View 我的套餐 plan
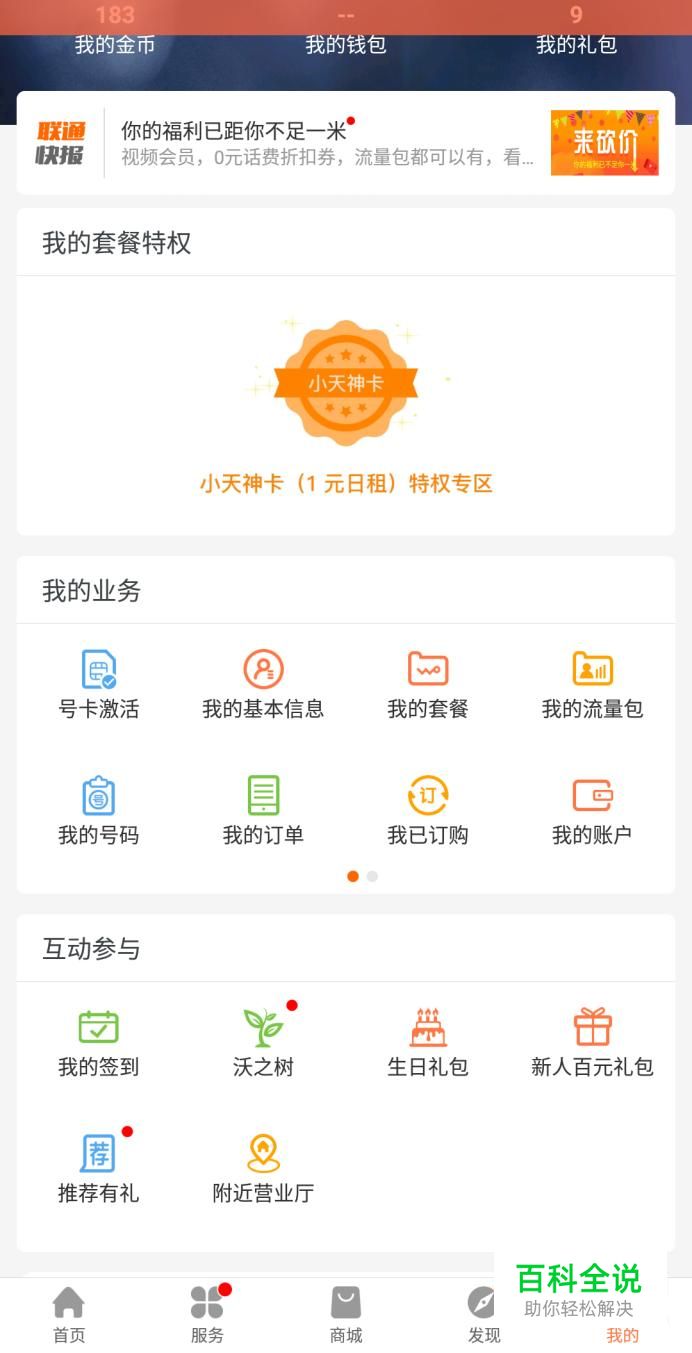The width and height of the screenshot is (692, 1353). [x=428, y=686]
